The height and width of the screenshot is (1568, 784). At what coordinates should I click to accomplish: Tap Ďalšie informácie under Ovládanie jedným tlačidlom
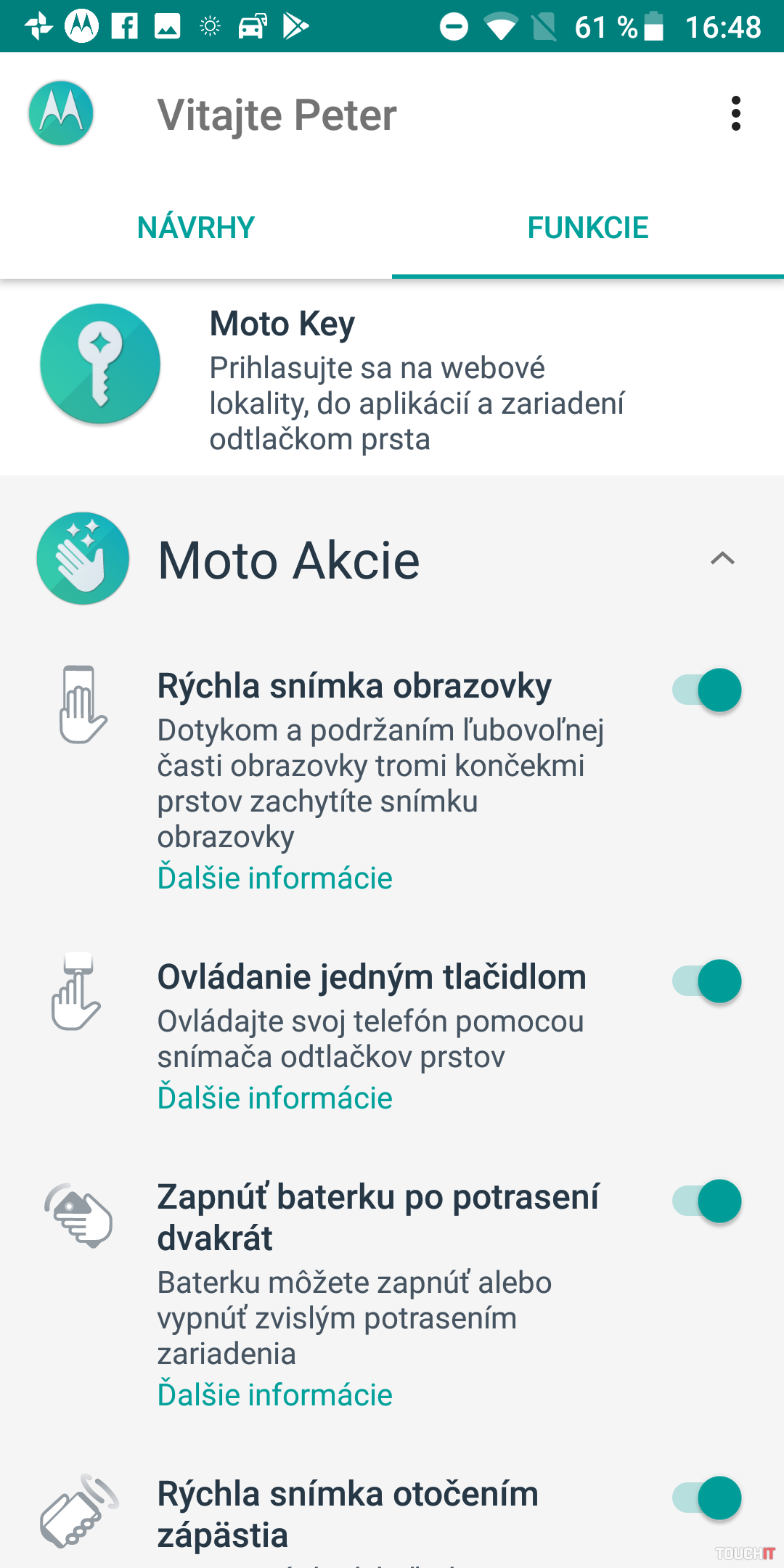tap(275, 1098)
